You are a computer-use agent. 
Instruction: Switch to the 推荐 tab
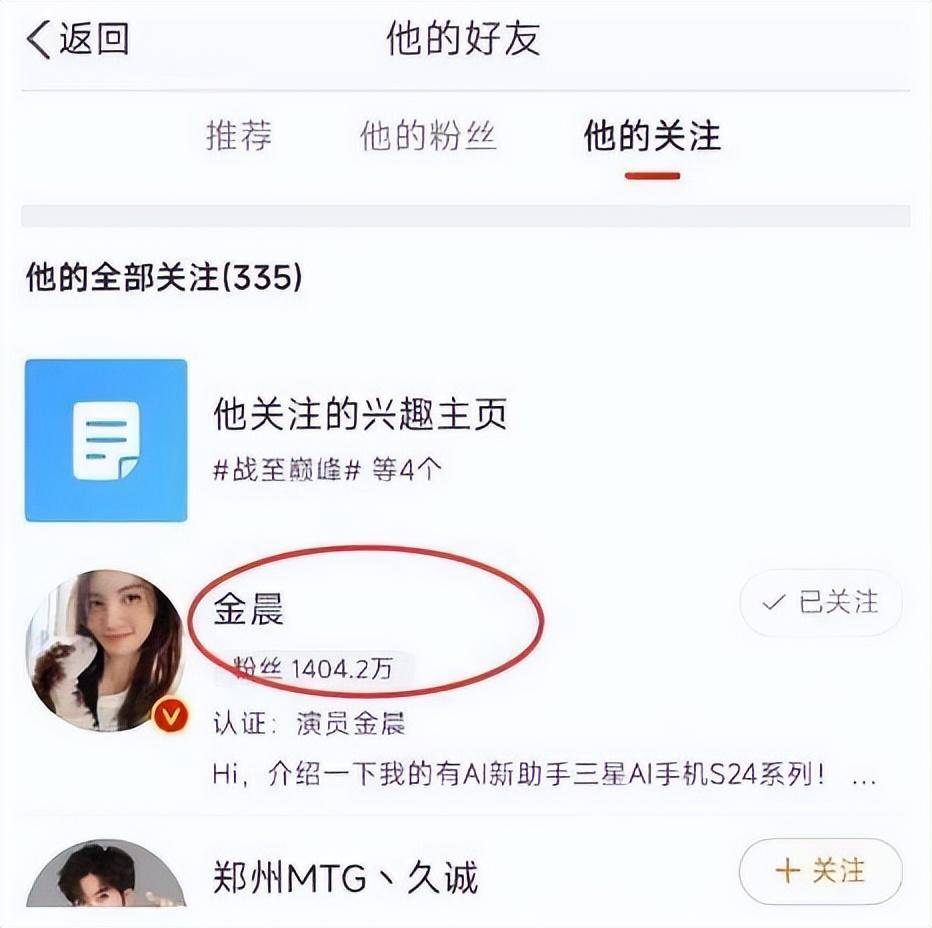[x=238, y=136]
